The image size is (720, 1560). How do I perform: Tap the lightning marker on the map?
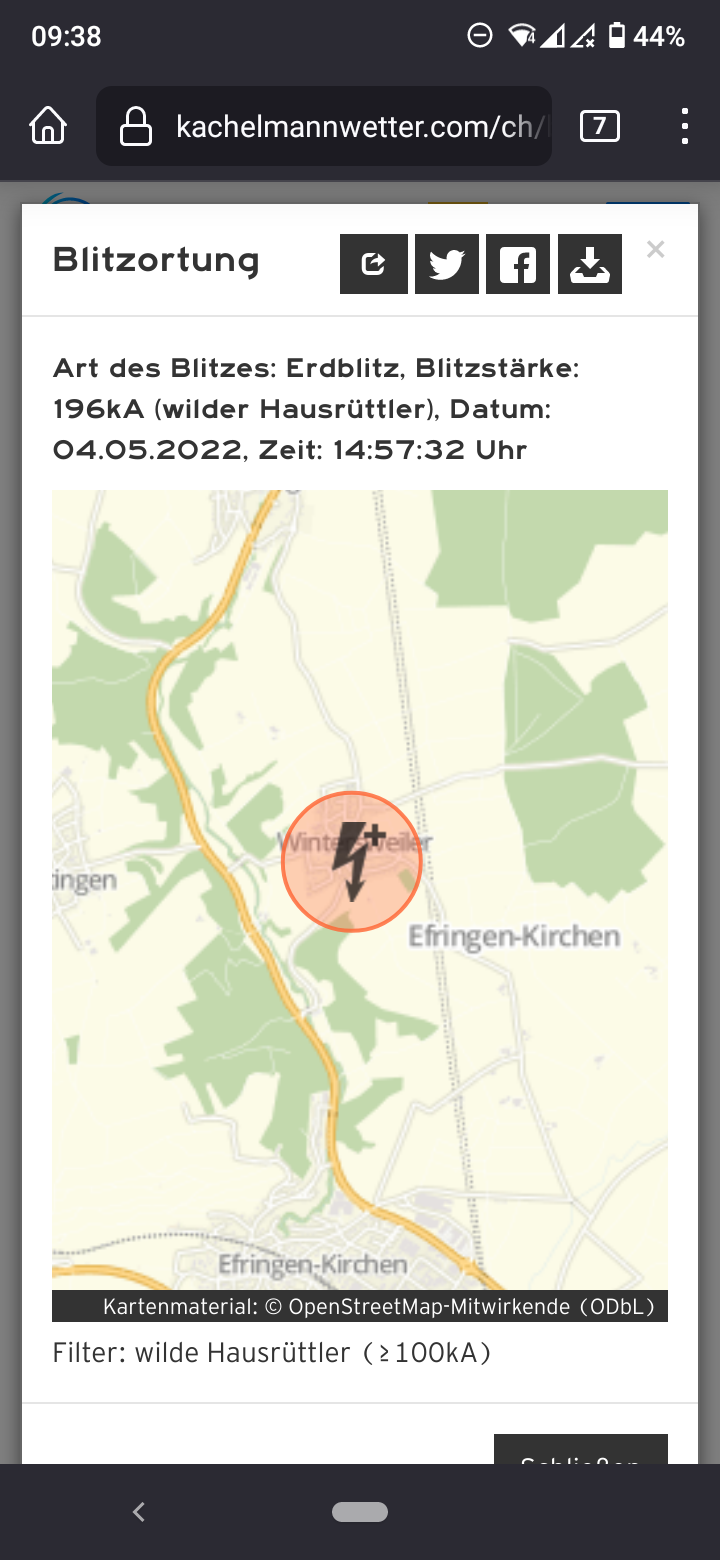point(352,861)
